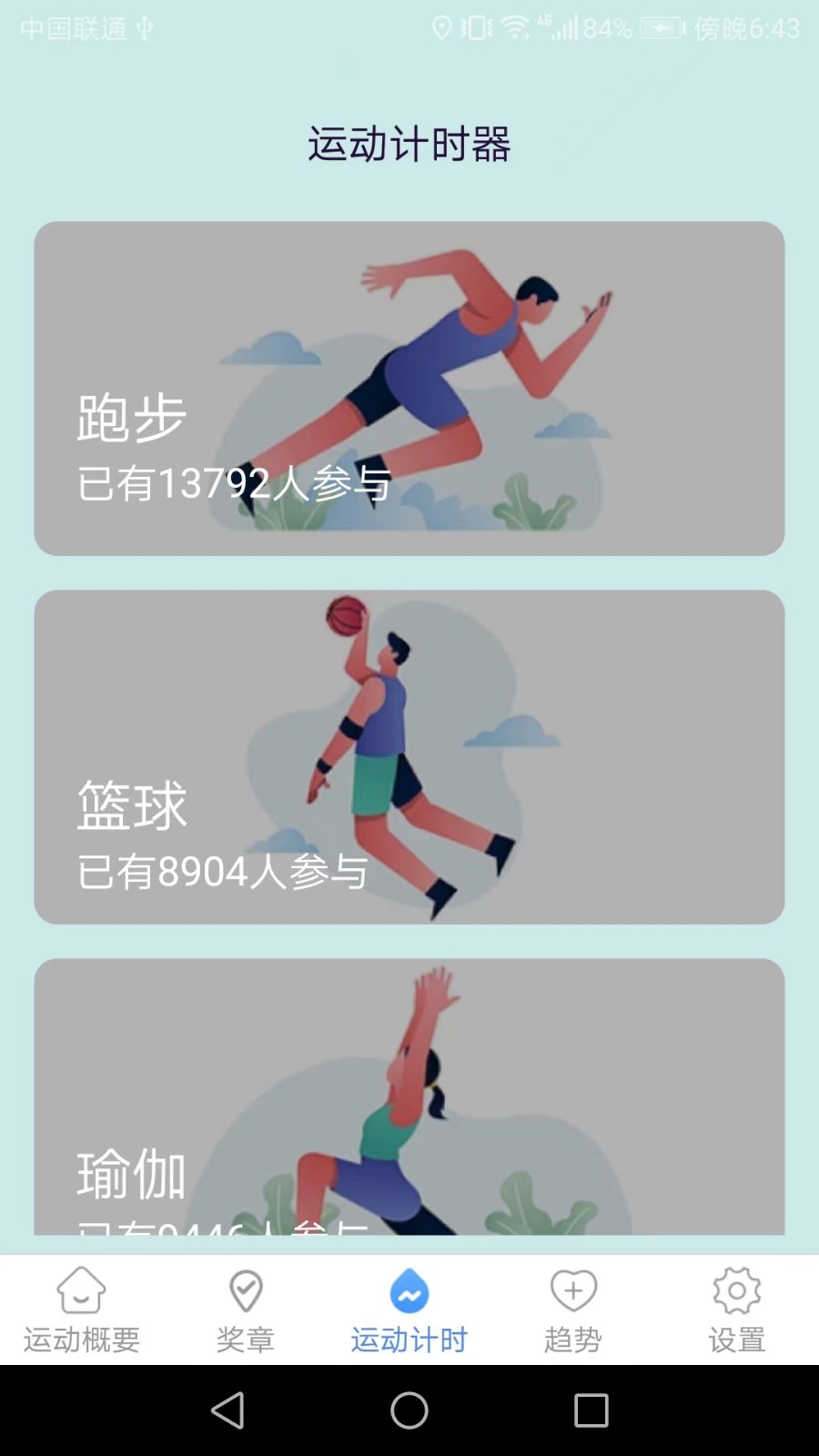Image resolution: width=819 pixels, height=1456 pixels.
Task: Tap the system back button
Action: (227, 1410)
